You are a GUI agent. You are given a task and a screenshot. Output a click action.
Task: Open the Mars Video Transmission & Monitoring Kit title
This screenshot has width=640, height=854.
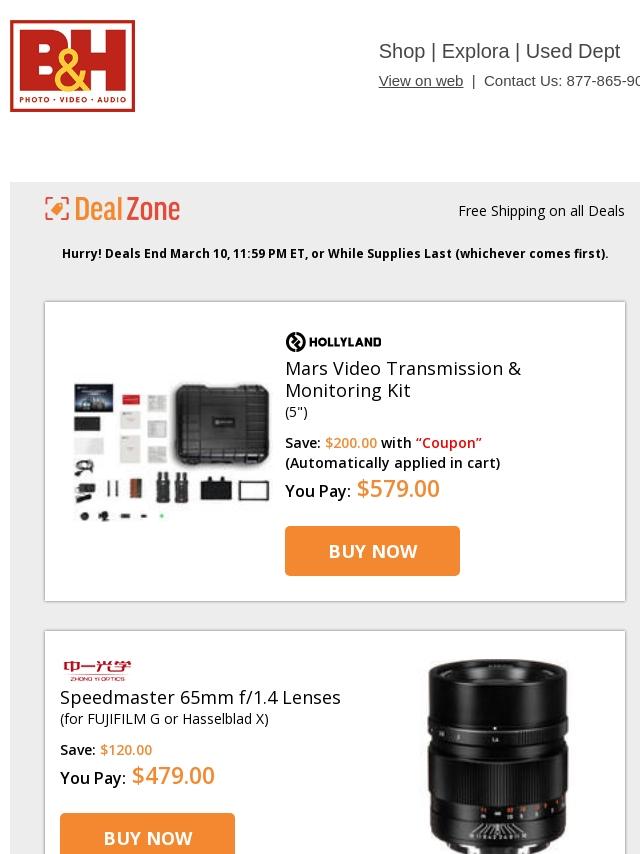(x=402, y=379)
